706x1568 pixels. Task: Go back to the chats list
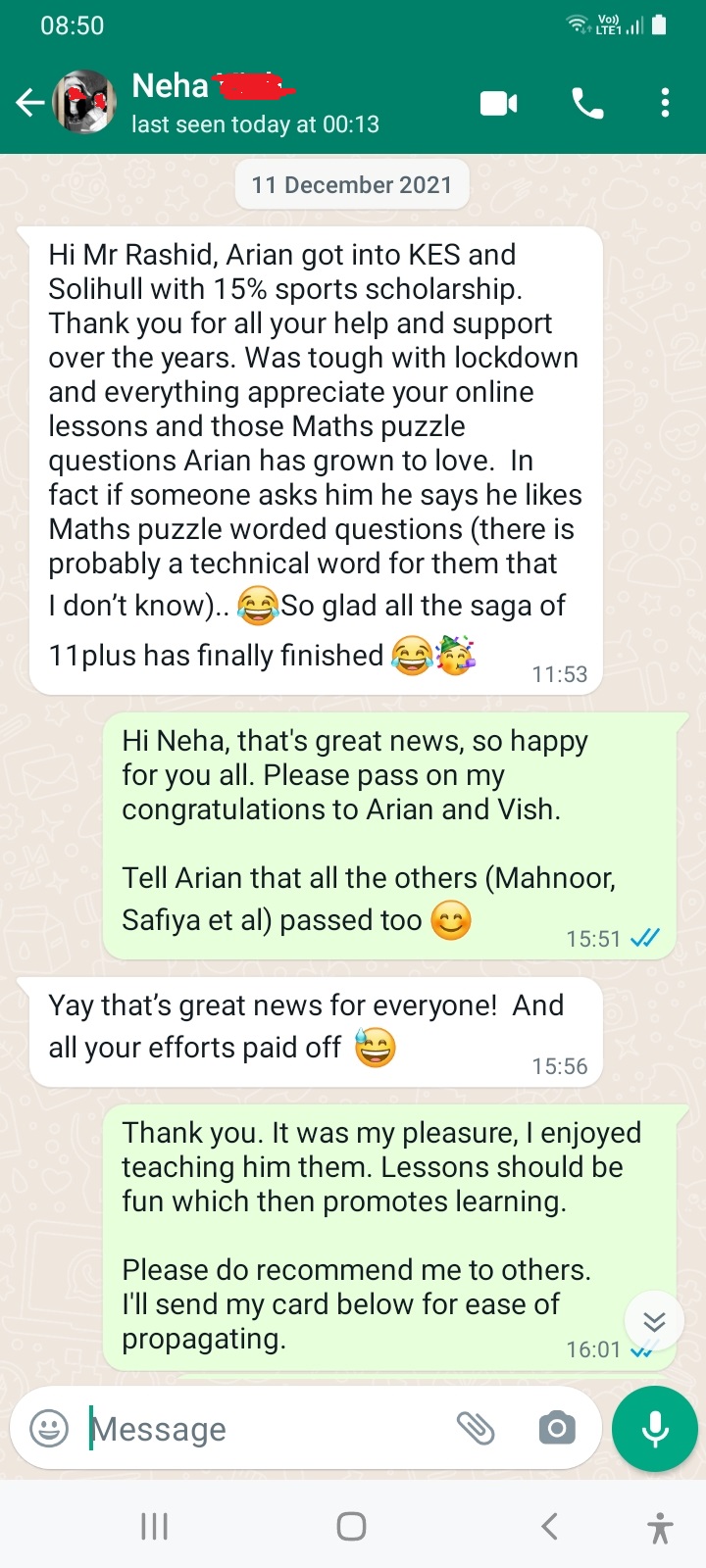30,102
